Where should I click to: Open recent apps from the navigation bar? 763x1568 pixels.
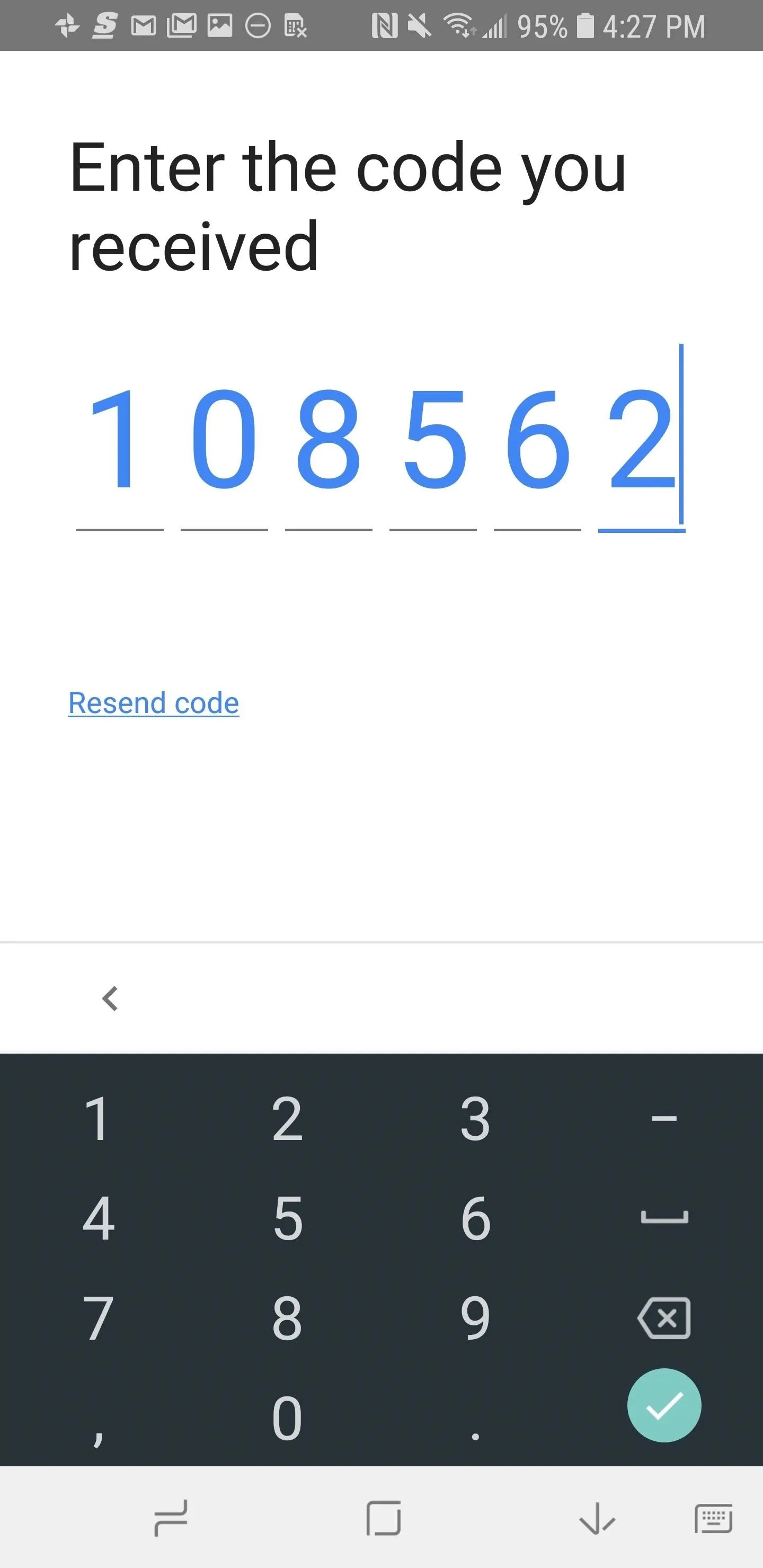click(171, 1518)
